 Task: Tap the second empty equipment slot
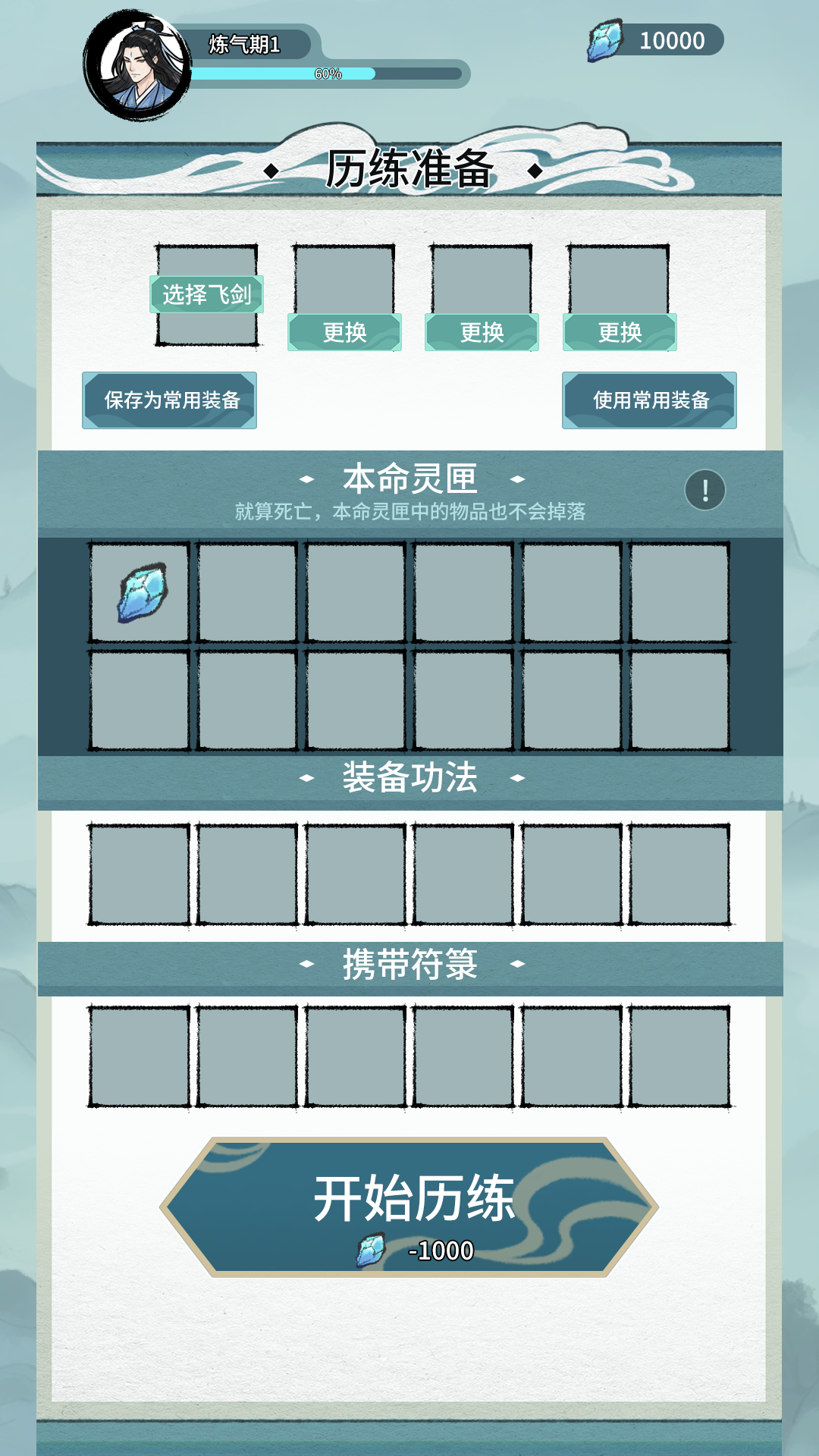344,281
